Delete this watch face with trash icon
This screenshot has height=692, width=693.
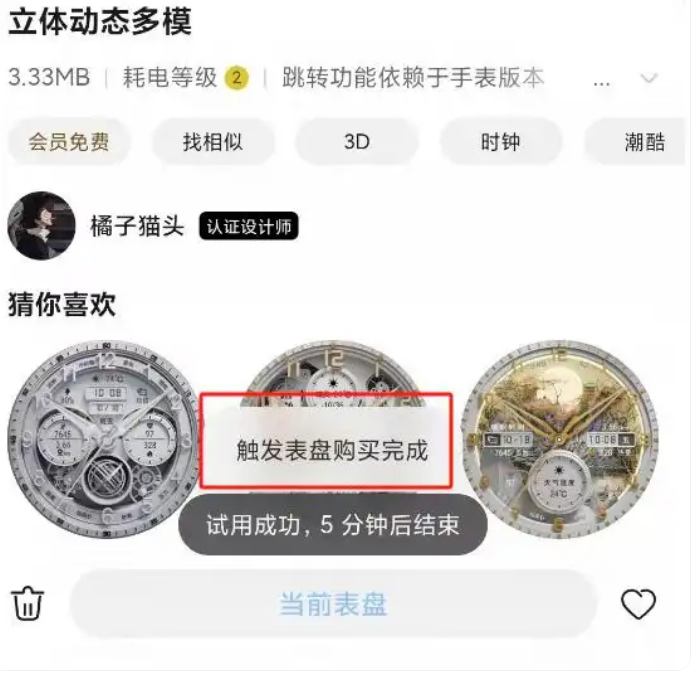[28, 604]
